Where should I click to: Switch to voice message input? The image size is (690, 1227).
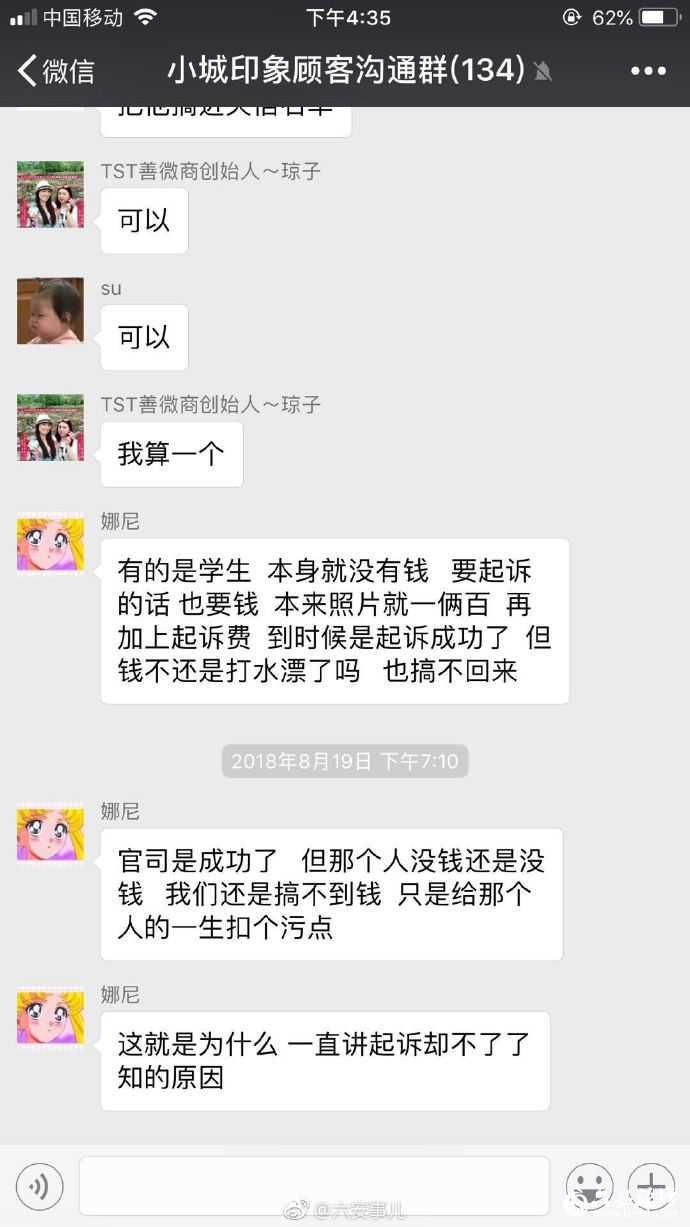coord(39,1187)
